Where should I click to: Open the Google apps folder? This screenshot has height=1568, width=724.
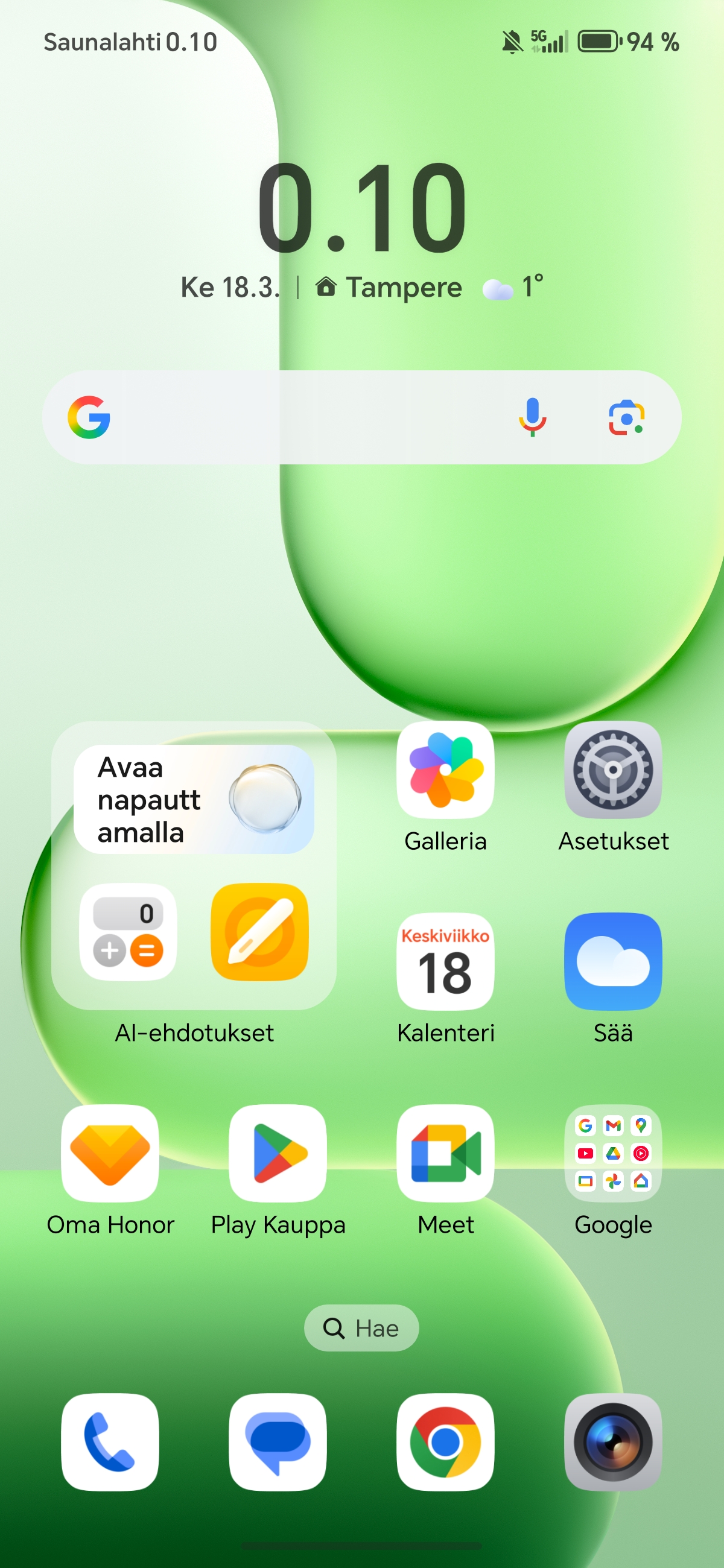pyautogui.click(x=612, y=1153)
